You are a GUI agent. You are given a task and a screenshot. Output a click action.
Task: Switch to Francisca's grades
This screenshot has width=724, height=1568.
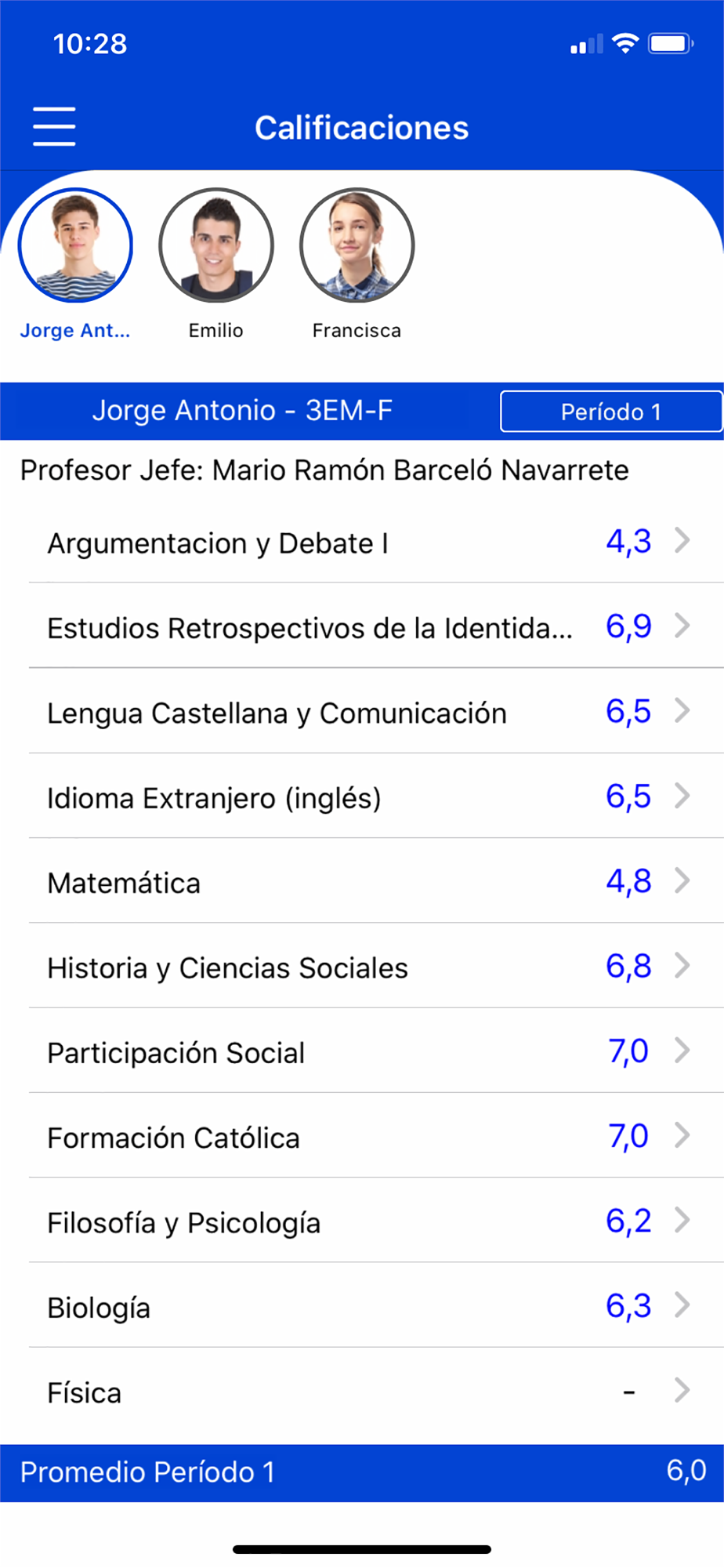357,245
